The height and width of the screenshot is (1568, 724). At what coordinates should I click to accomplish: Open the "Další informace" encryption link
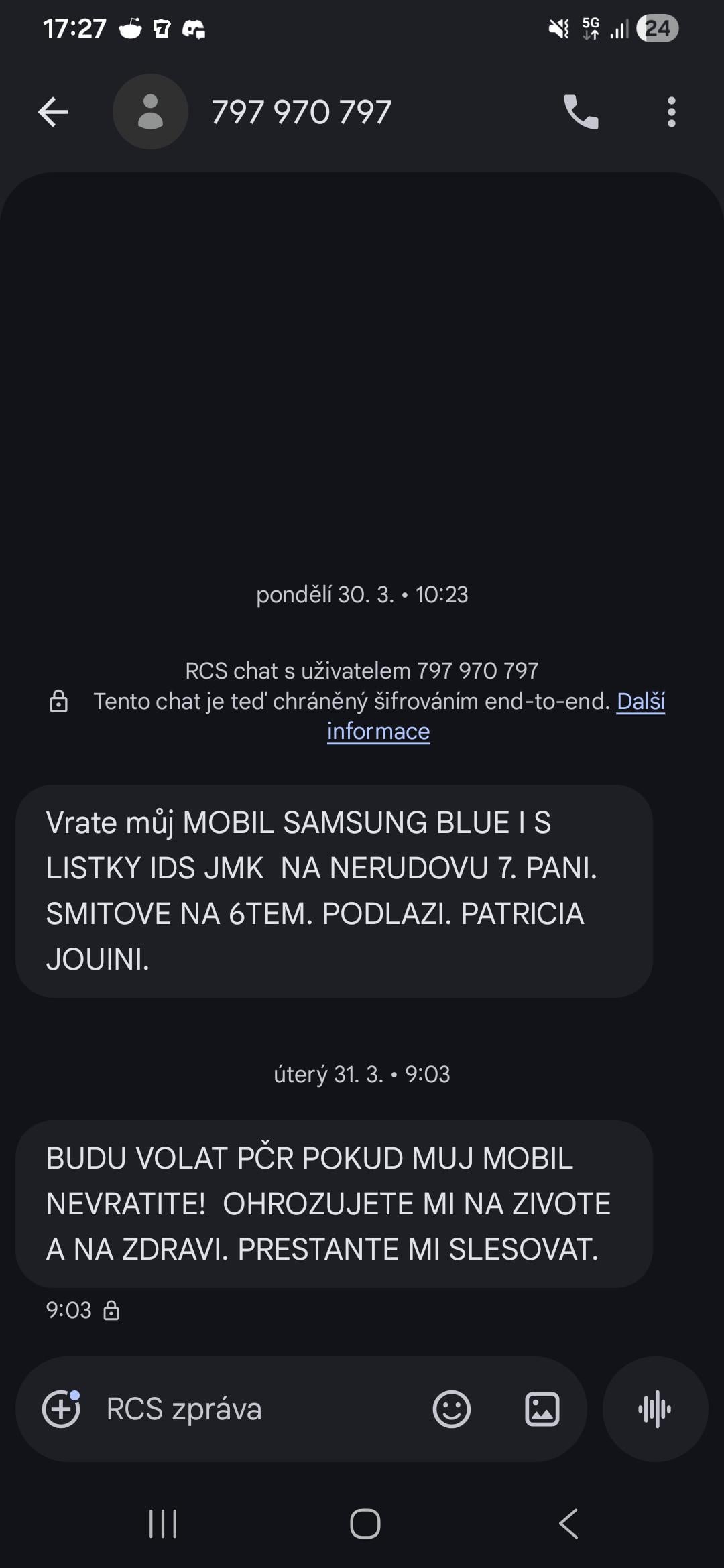(640, 702)
